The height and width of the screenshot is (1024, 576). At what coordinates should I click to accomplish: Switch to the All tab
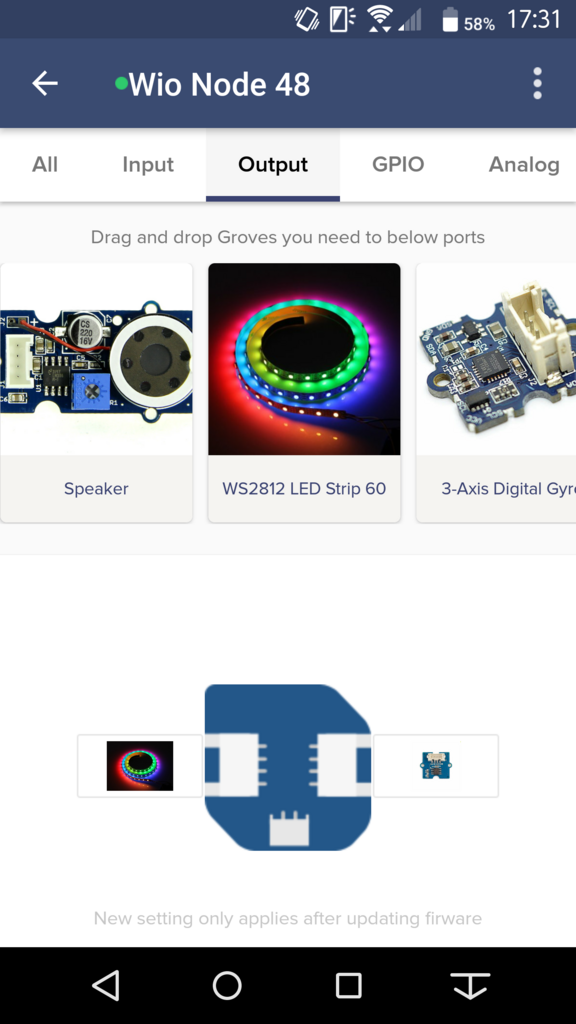coord(45,165)
